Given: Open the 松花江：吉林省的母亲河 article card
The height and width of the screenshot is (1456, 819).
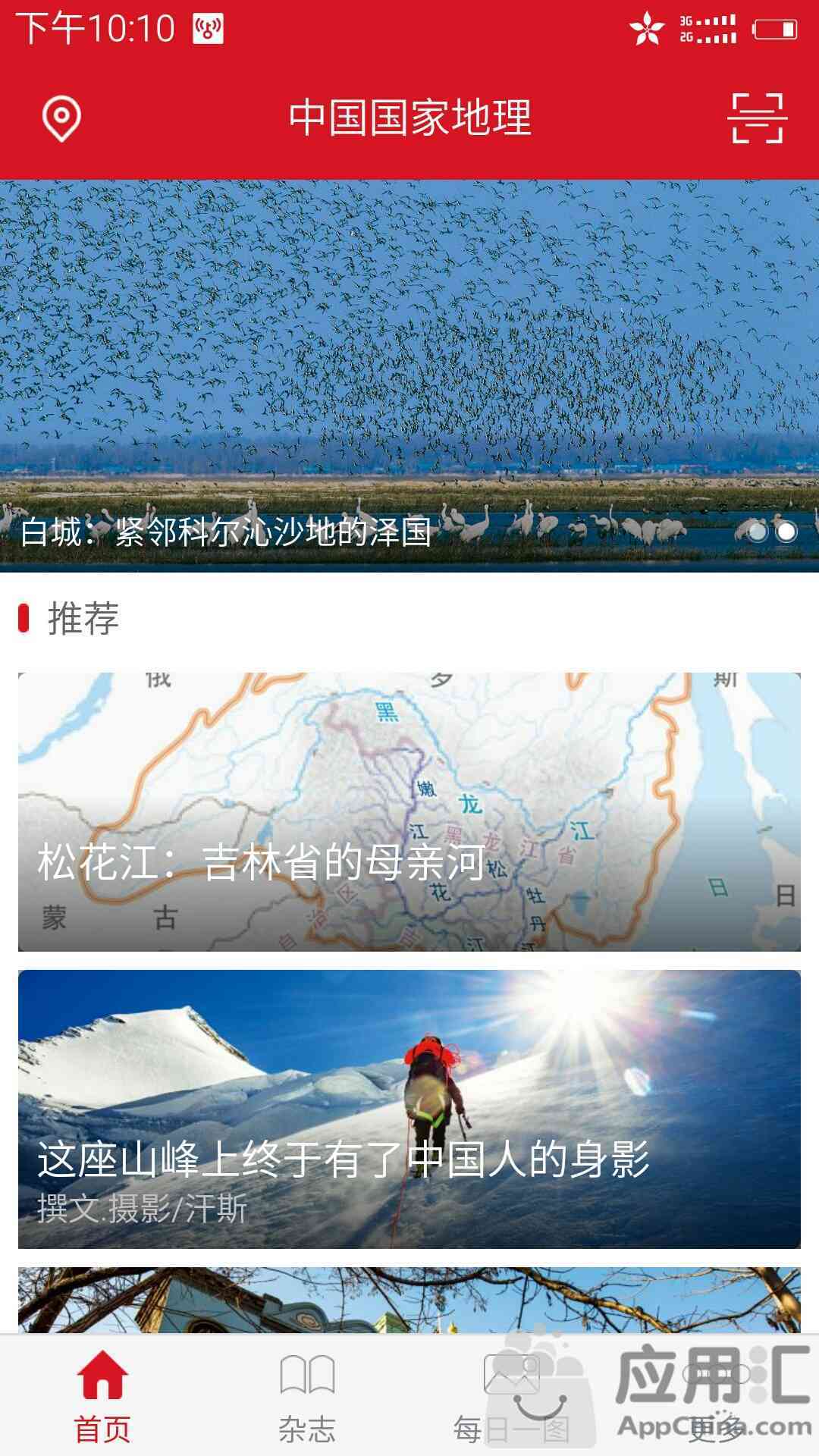Looking at the screenshot, I should [409, 811].
